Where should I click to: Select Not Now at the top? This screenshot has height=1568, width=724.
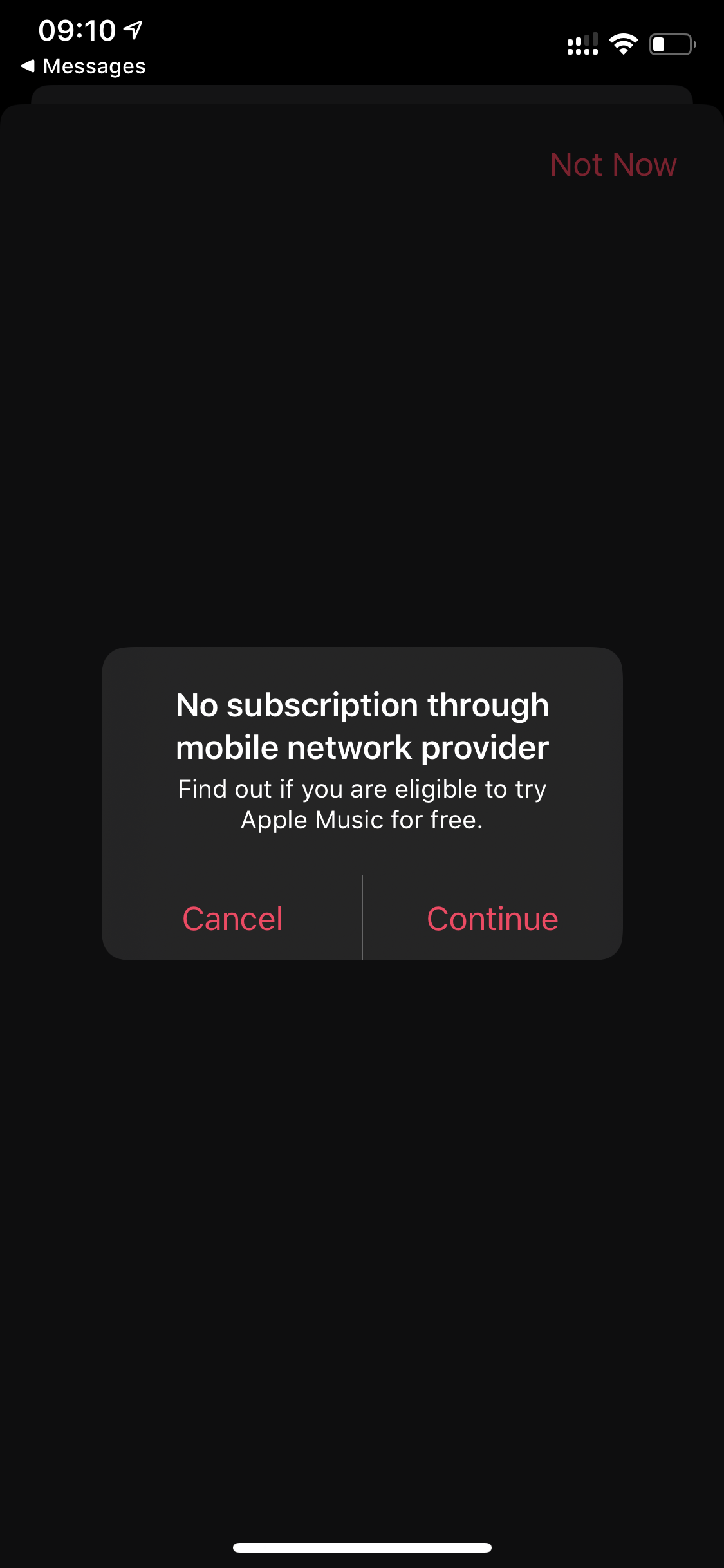613,165
